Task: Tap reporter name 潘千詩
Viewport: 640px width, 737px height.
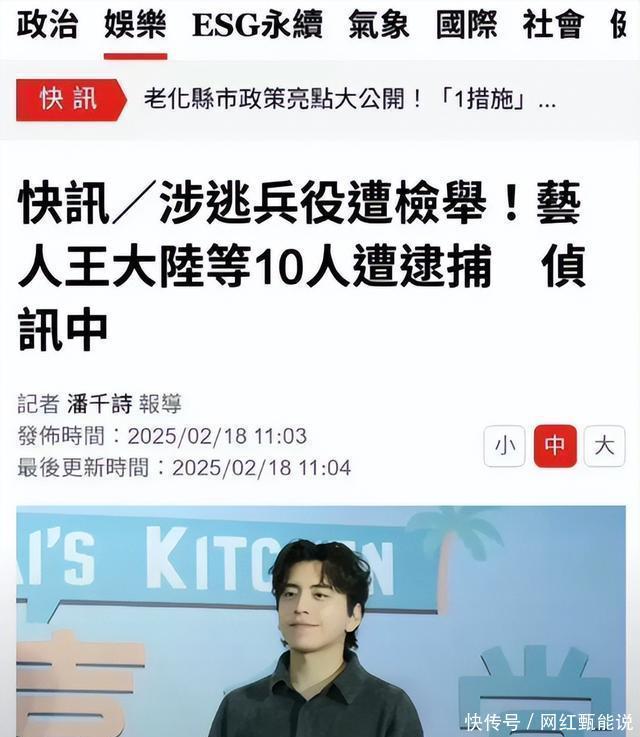Action: (99, 404)
